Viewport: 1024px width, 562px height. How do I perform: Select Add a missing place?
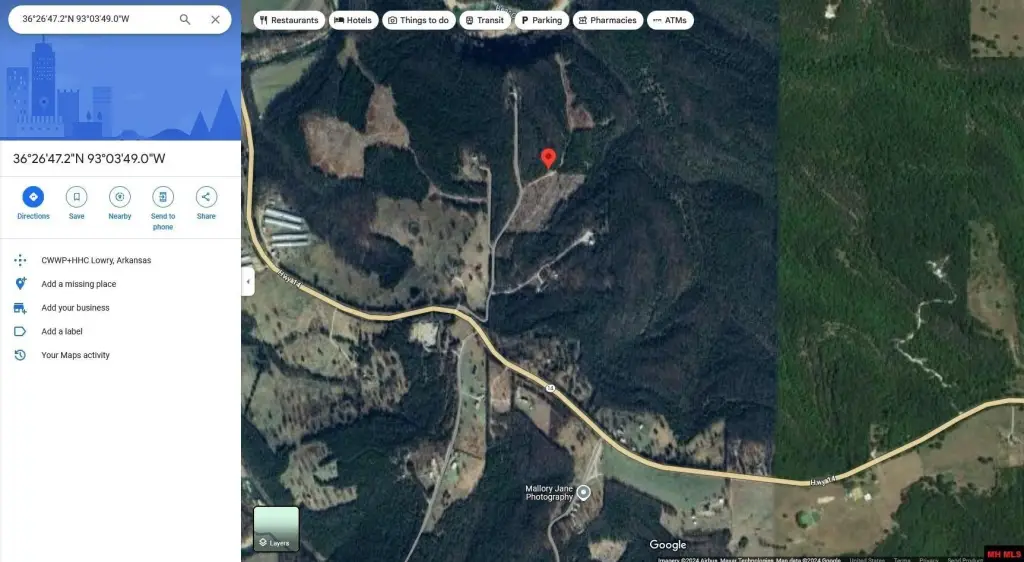[x=78, y=284]
